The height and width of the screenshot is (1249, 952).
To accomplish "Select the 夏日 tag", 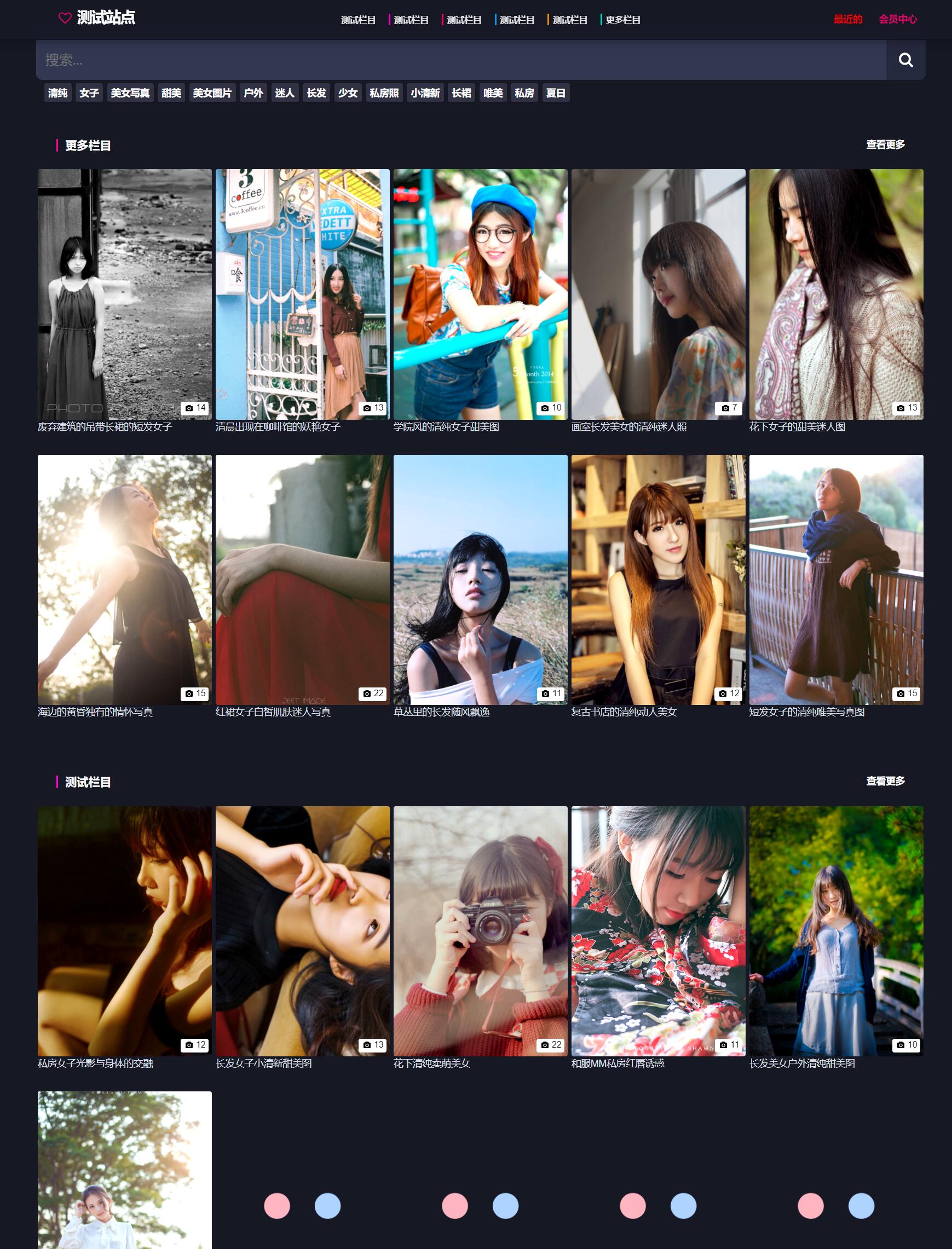I will pyautogui.click(x=555, y=93).
